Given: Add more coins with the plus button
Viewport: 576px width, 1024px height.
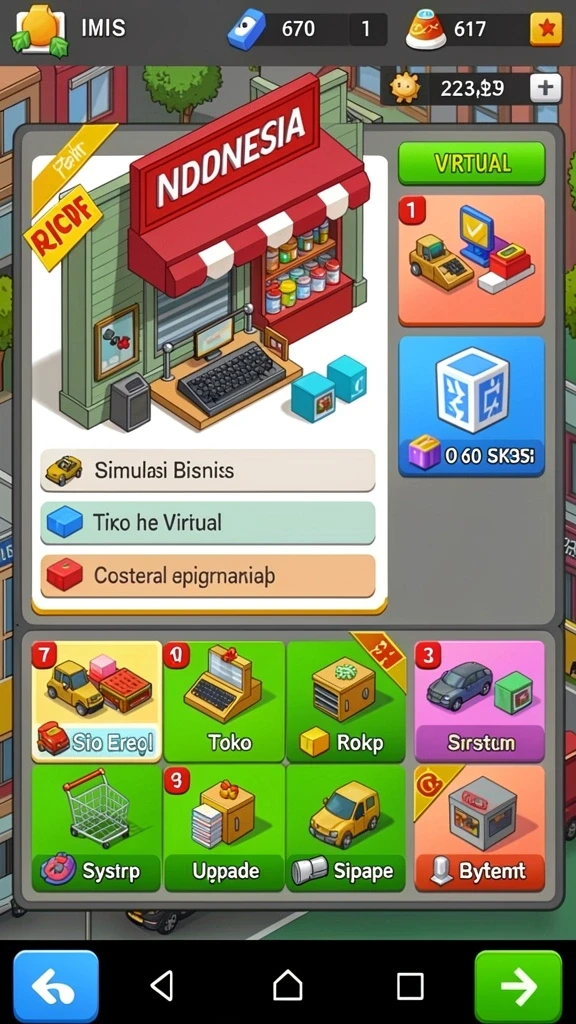Looking at the screenshot, I should click(545, 88).
